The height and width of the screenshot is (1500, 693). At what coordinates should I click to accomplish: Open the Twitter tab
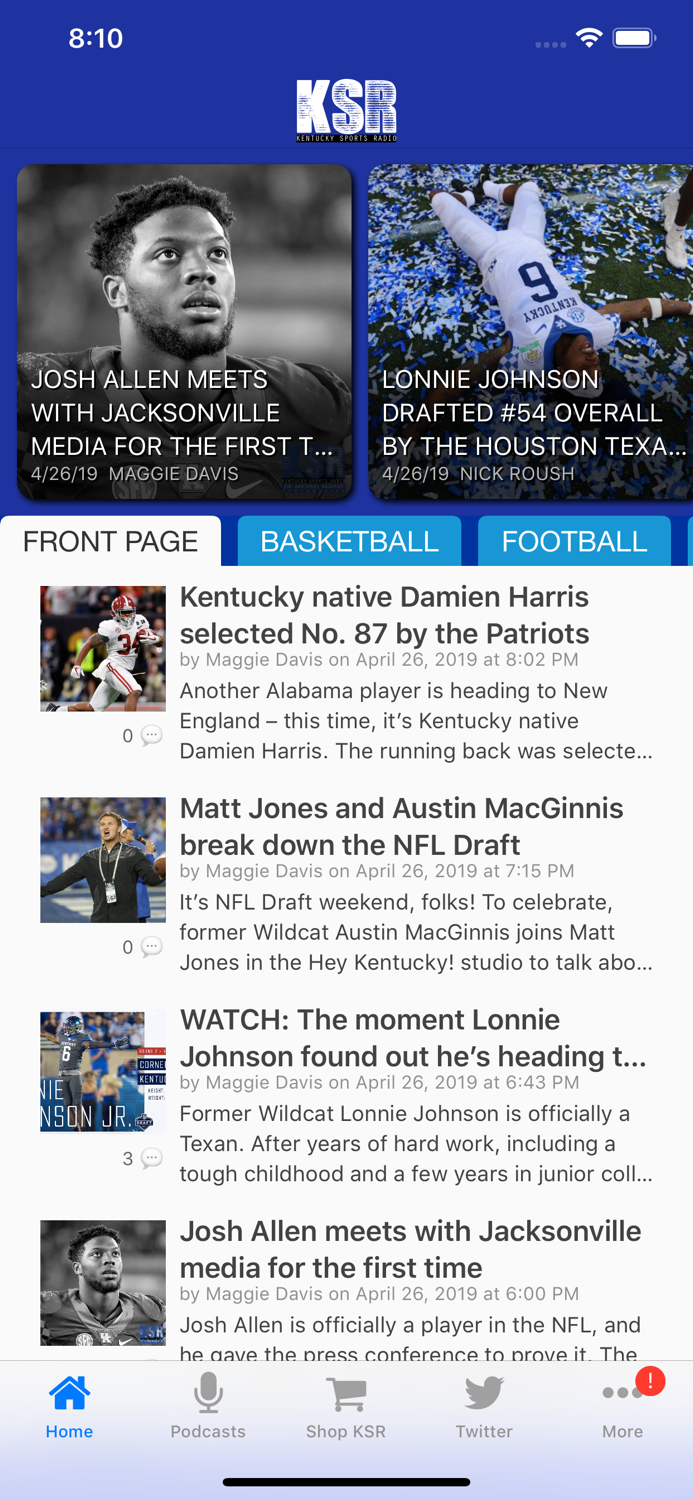pos(484,1406)
